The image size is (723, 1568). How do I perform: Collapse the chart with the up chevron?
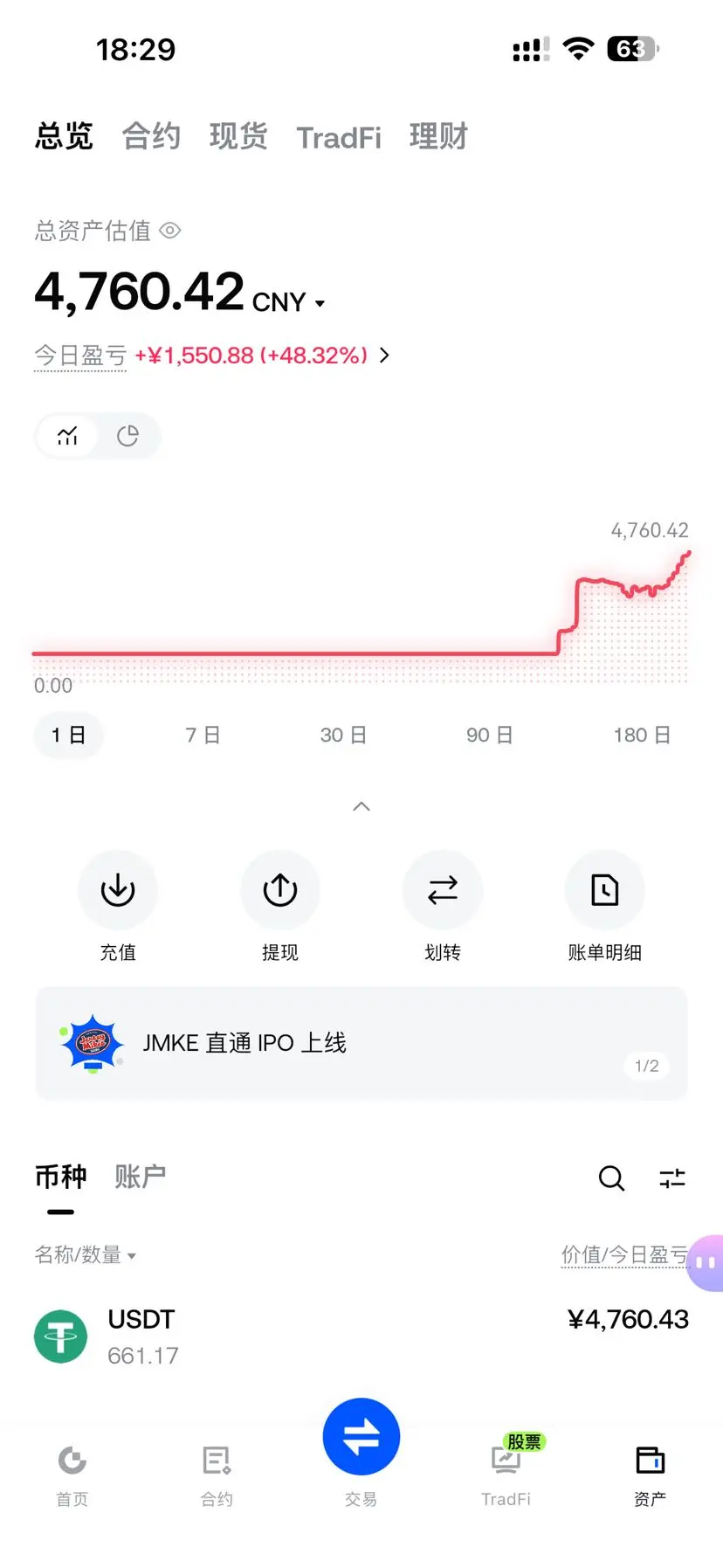pos(361,805)
